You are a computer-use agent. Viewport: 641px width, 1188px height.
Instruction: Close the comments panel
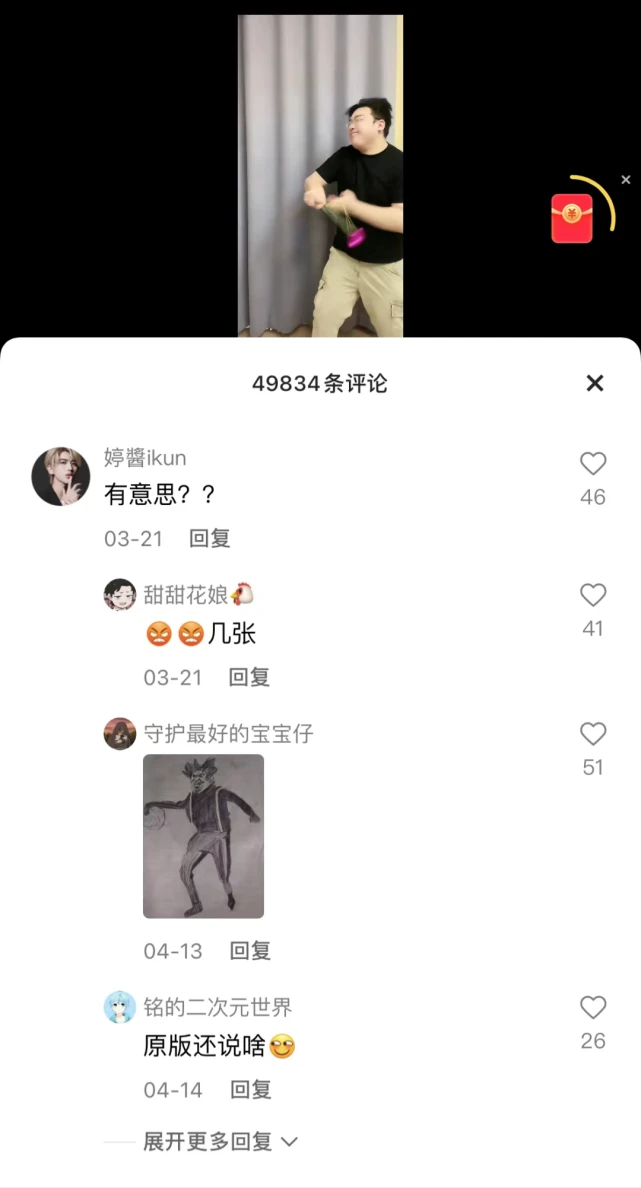click(595, 383)
